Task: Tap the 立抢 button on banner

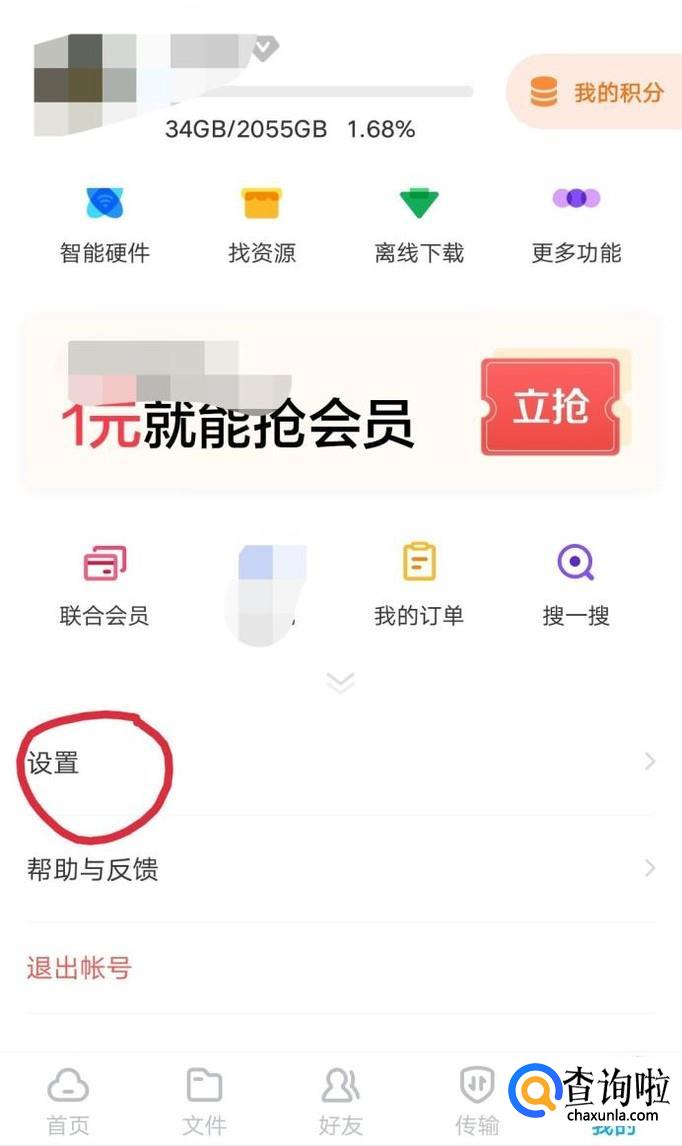Action: click(551, 409)
